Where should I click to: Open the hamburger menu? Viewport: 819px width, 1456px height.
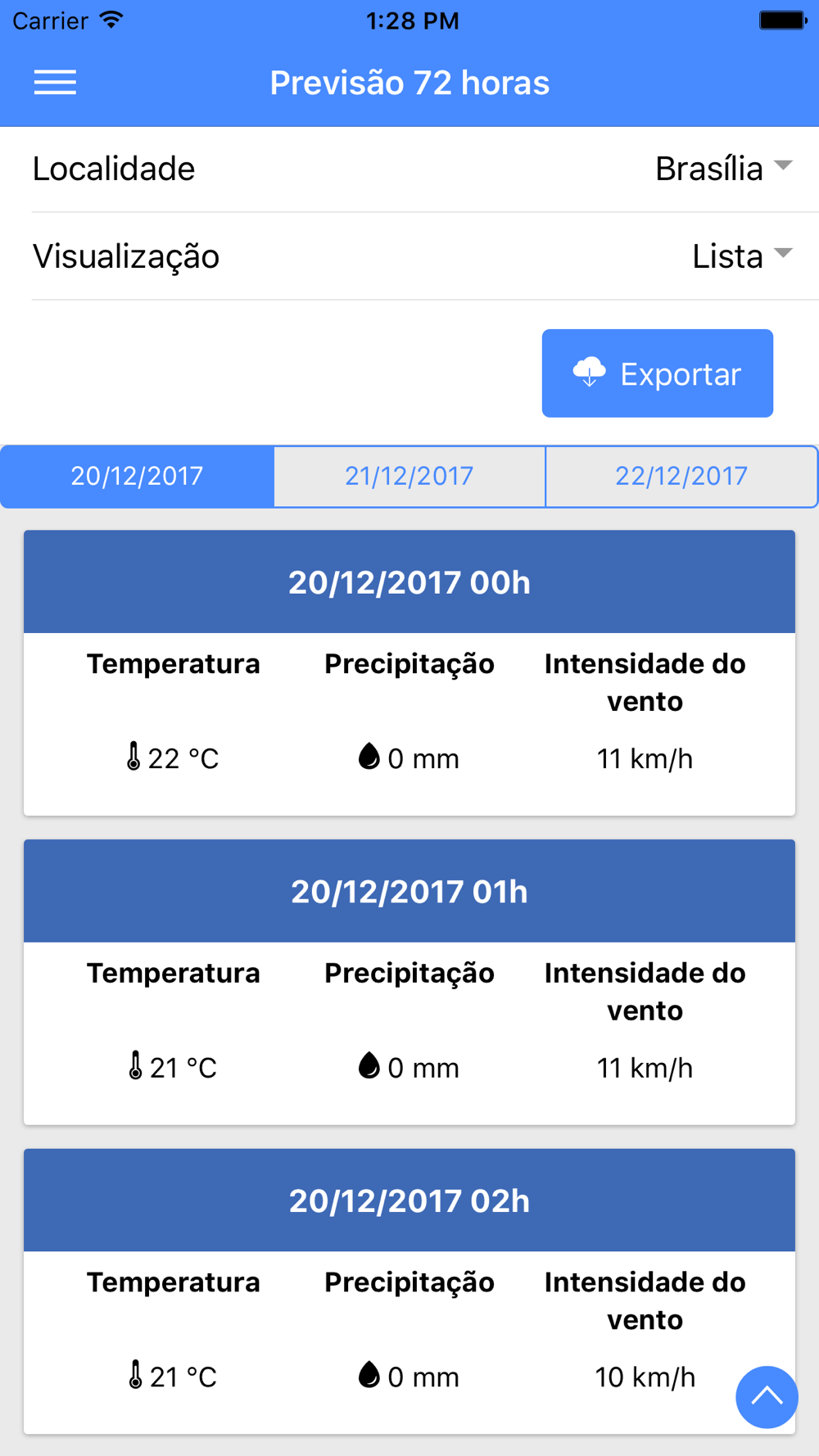[55, 83]
